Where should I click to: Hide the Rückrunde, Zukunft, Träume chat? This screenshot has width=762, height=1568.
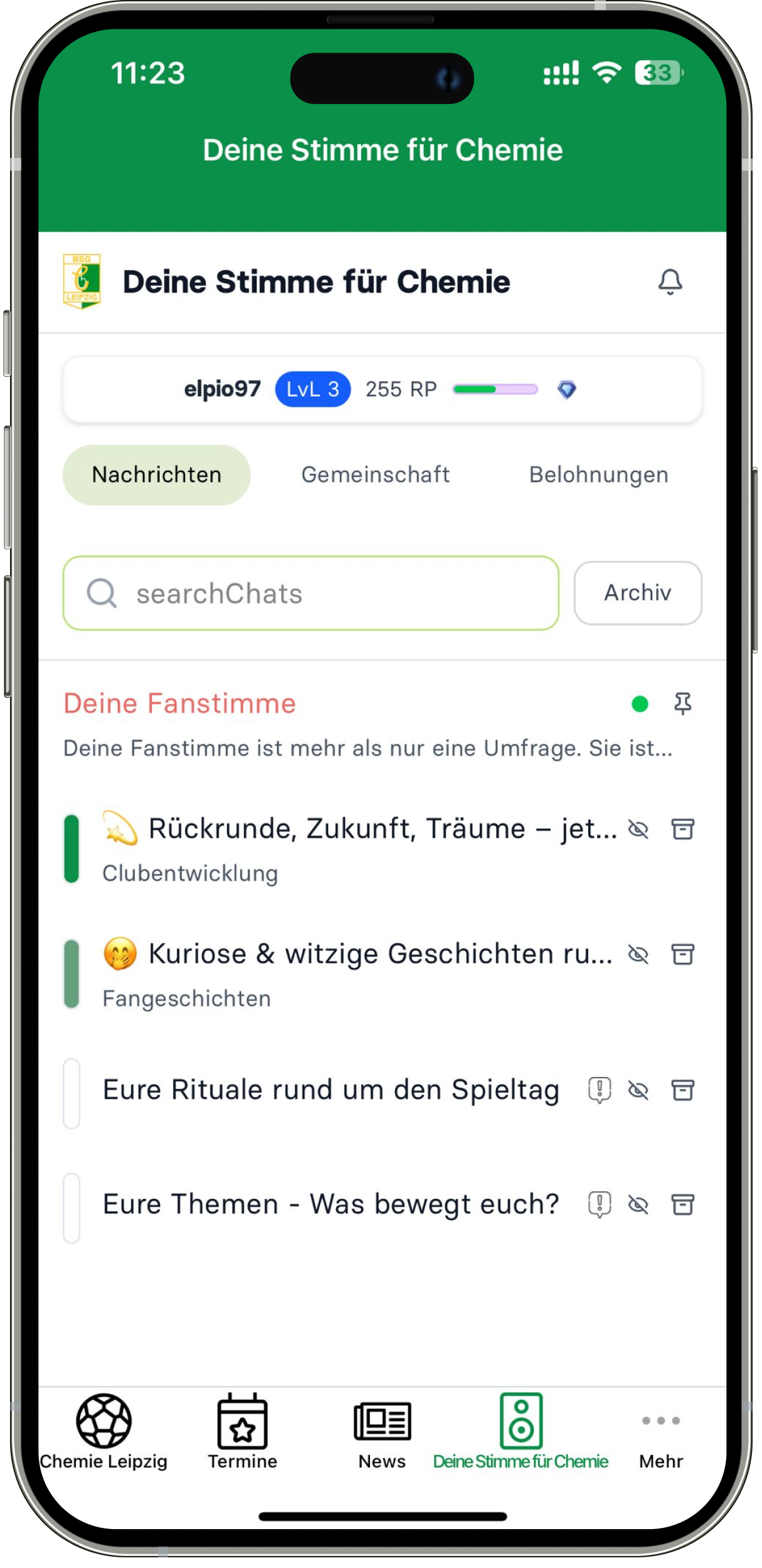(x=639, y=829)
